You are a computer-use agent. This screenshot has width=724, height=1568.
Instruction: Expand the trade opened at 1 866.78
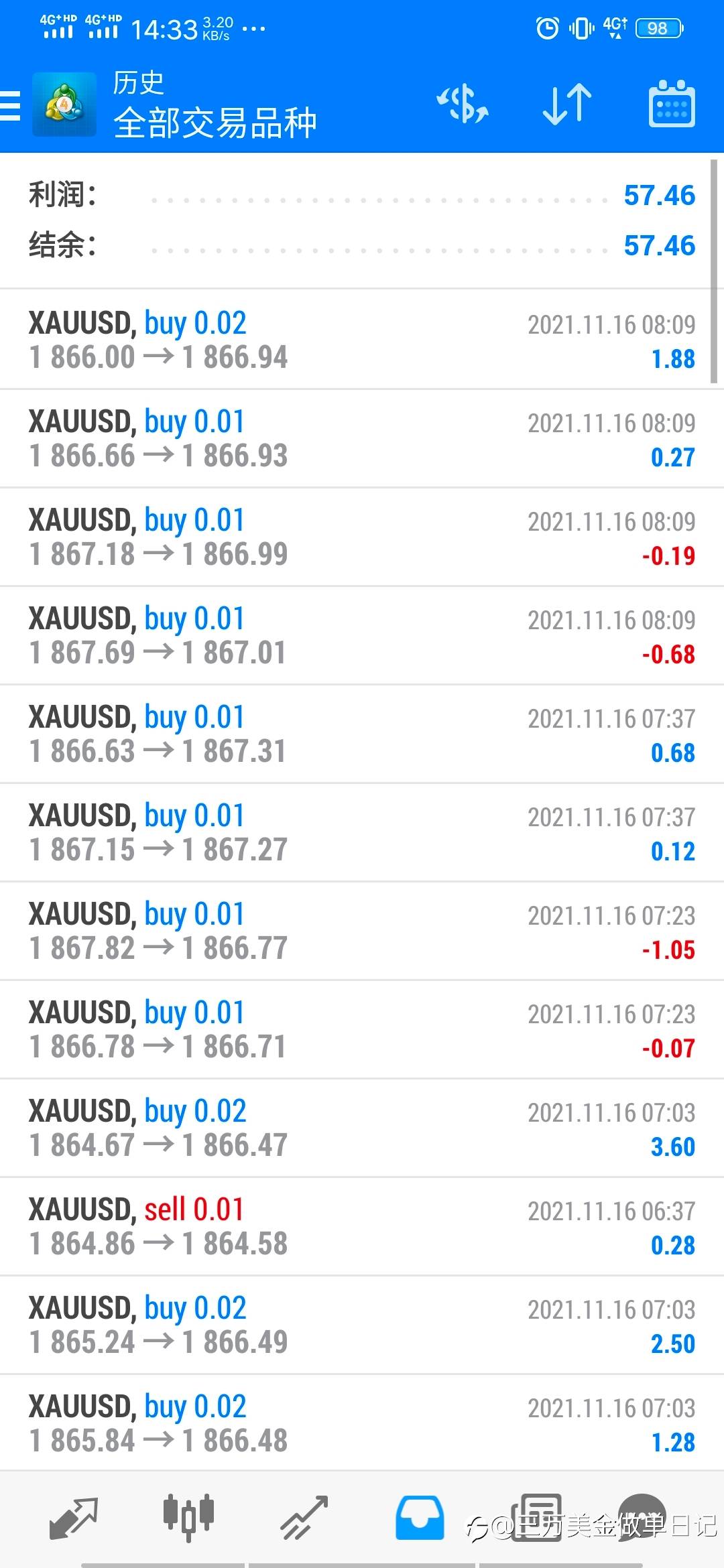point(362,1029)
